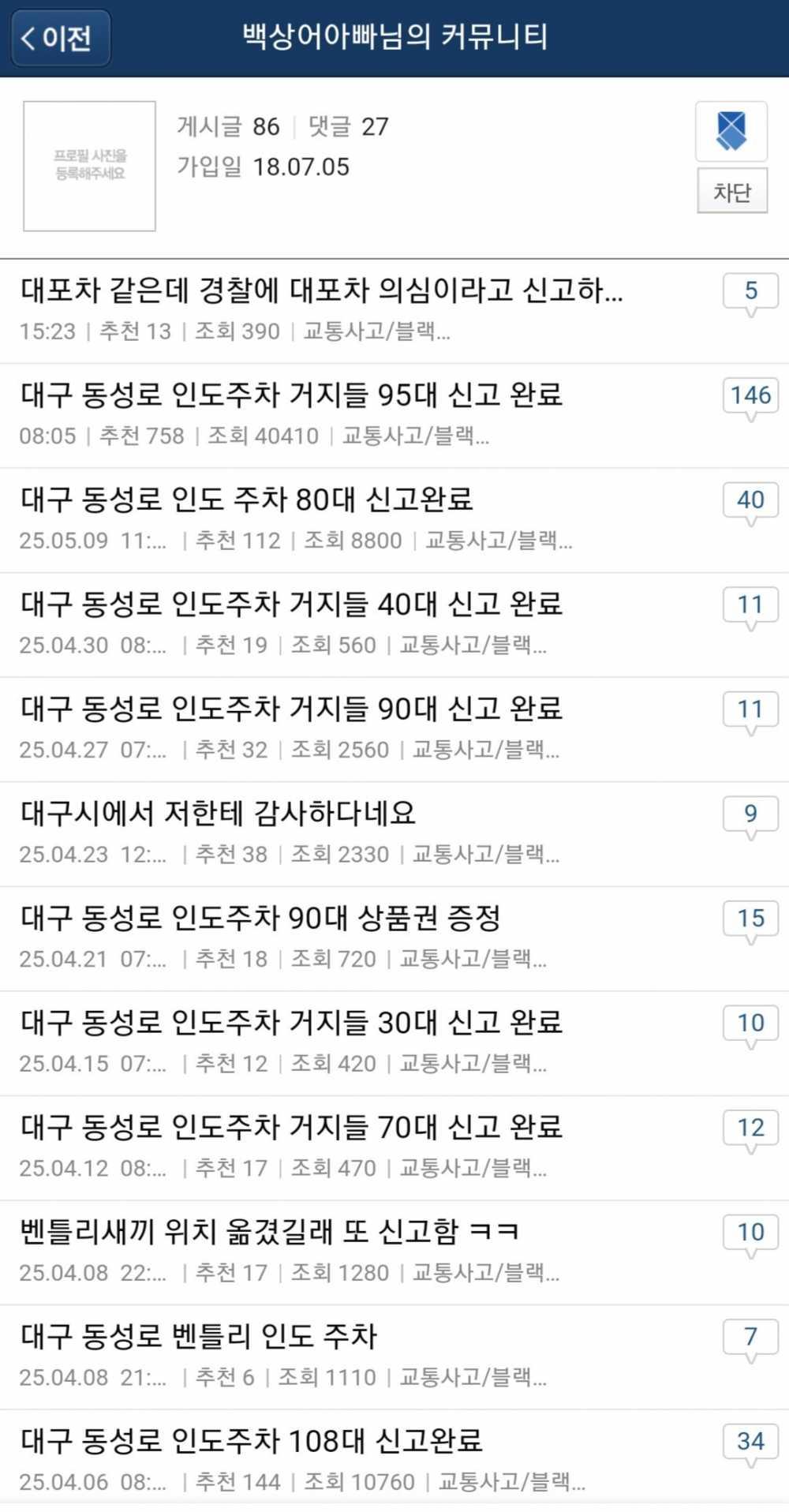Tap the blue badge icon above 차단
The height and width of the screenshot is (1512, 789).
[x=731, y=132]
